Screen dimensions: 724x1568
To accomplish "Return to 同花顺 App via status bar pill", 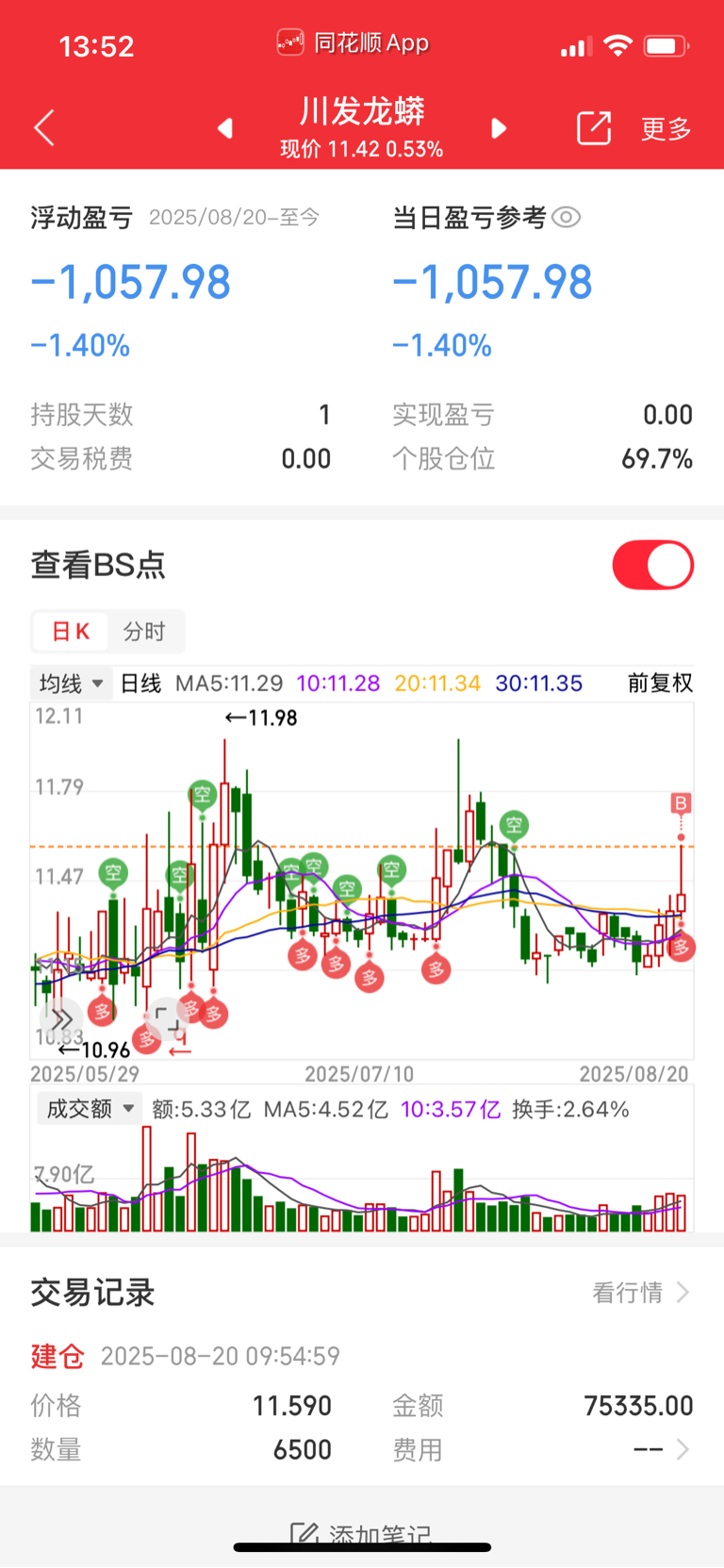I will coord(353,42).
